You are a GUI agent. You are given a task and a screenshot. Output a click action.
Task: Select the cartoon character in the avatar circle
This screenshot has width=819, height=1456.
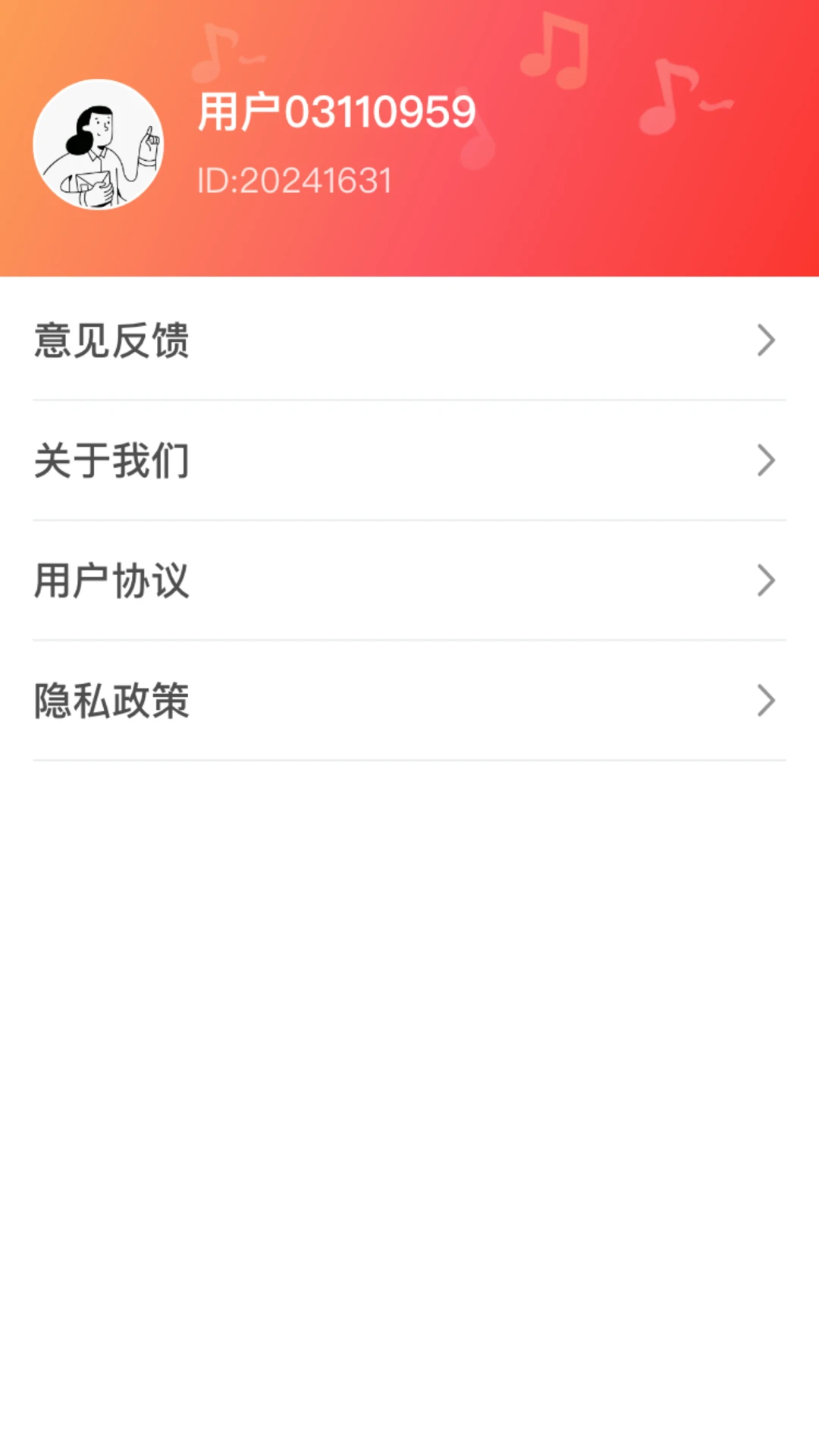(99, 144)
